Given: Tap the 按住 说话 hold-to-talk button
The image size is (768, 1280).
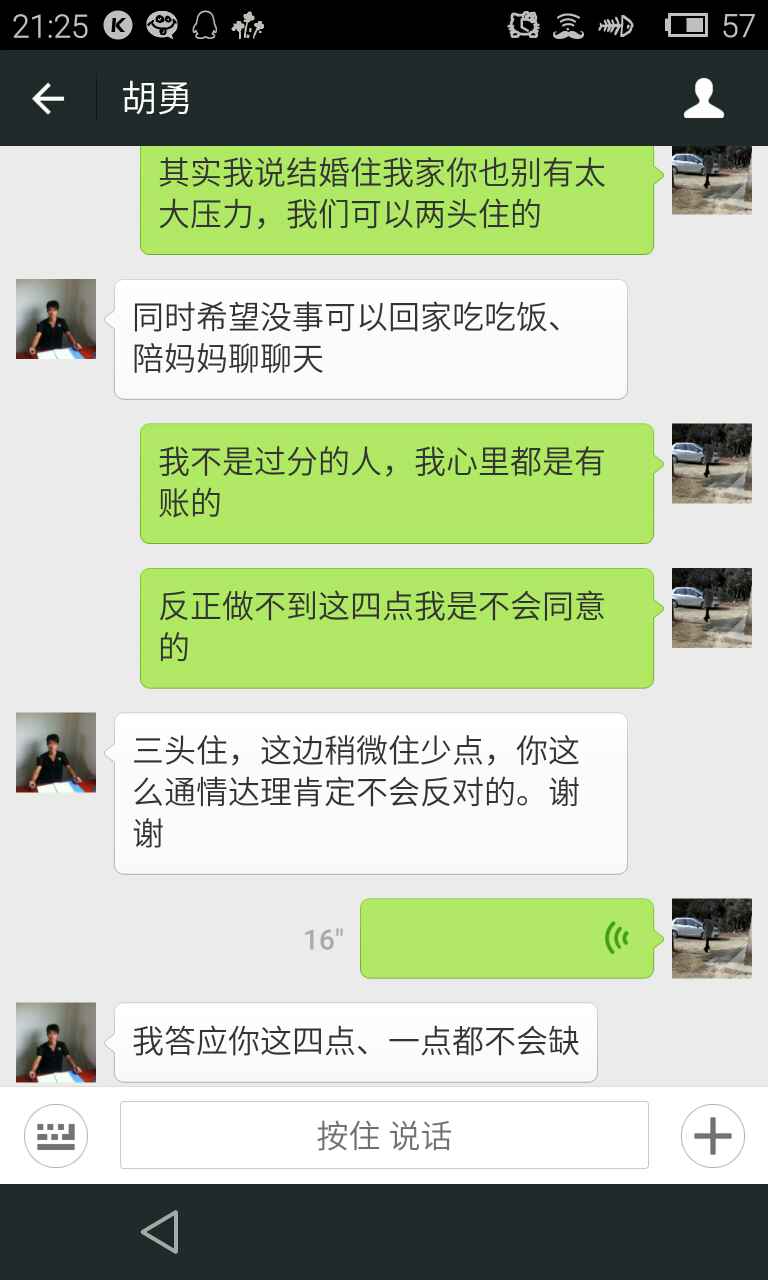Looking at the screenshot, I should tap(384, 1136).
